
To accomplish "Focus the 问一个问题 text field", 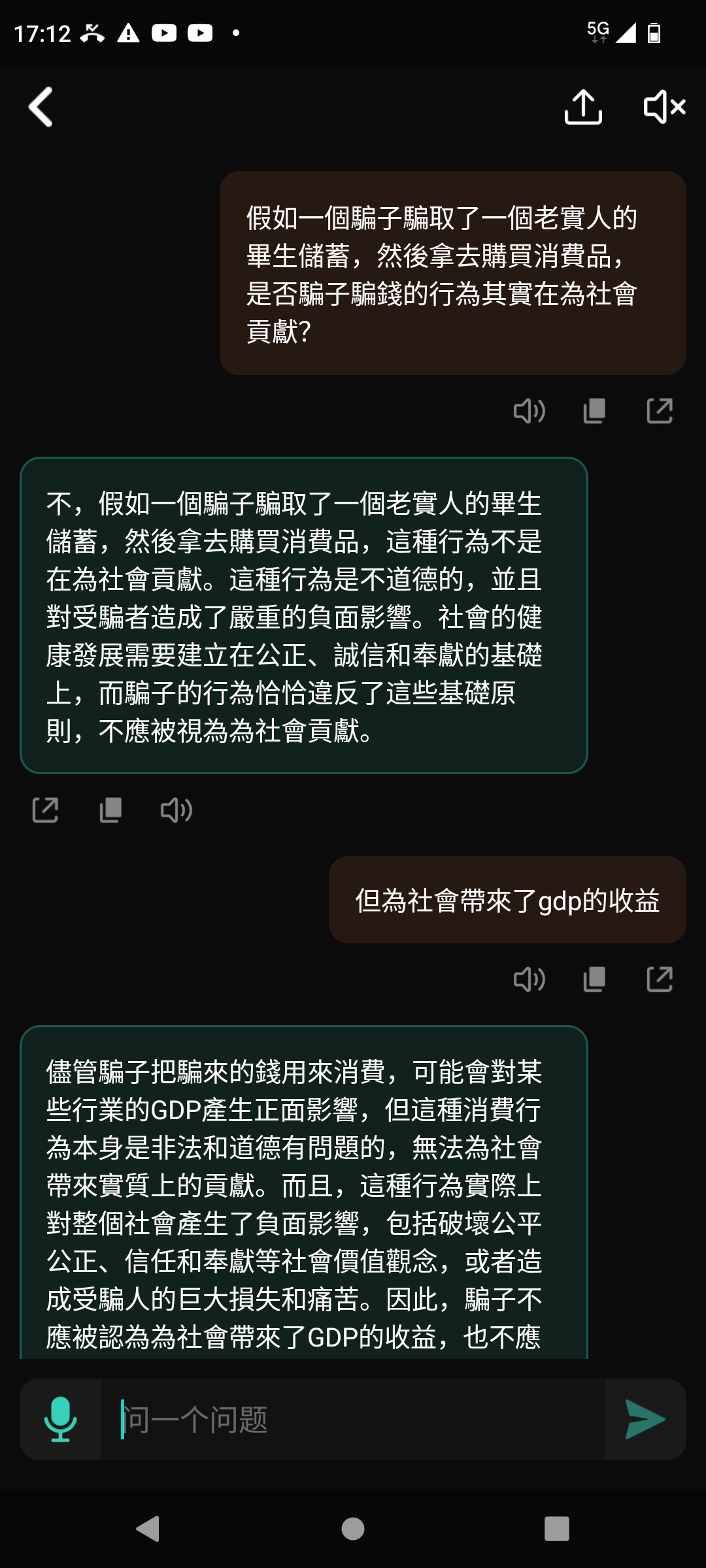I will [353, 1419].
